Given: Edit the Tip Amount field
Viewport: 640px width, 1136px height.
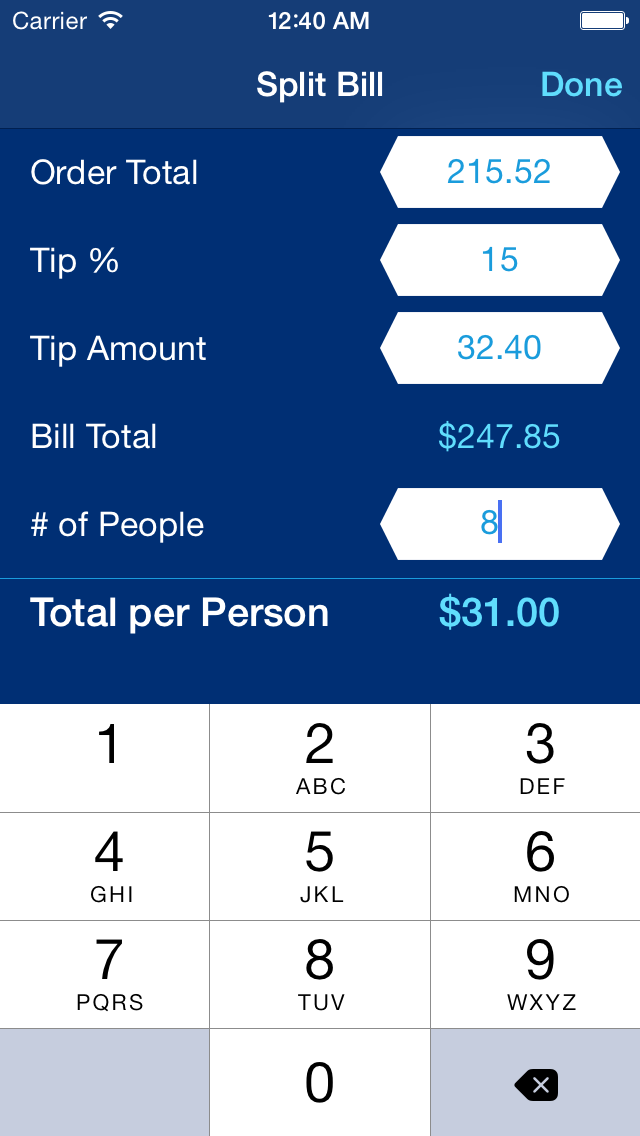Looking at the screenshot, I should [x=499, y=348].
